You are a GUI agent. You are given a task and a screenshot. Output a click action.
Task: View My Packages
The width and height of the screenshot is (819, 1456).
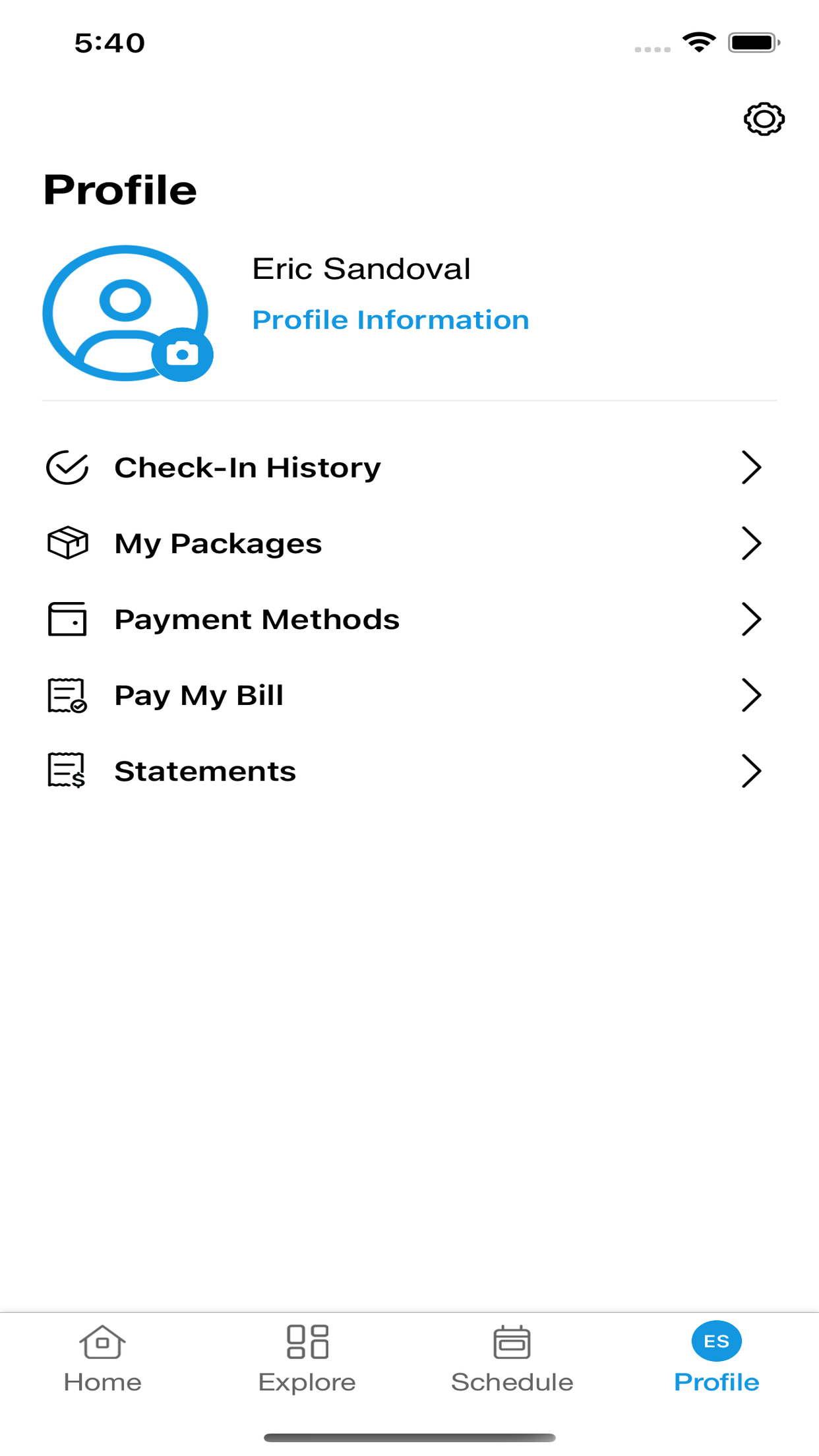tap(409, 543)
